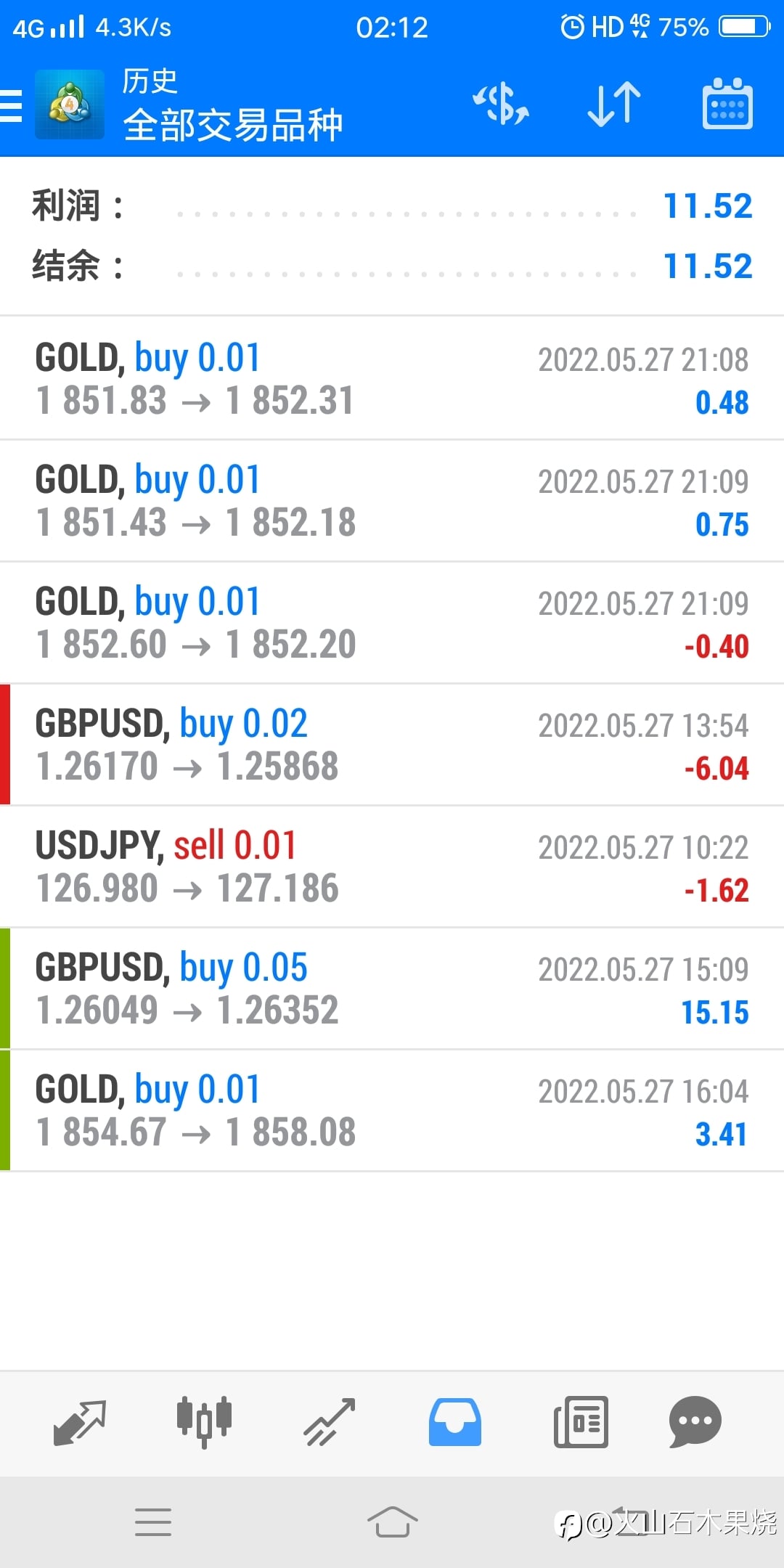The height and width of the screenshot is (1568, 784).
Task: Switch to the News tab
Action: coord(581,1421)
